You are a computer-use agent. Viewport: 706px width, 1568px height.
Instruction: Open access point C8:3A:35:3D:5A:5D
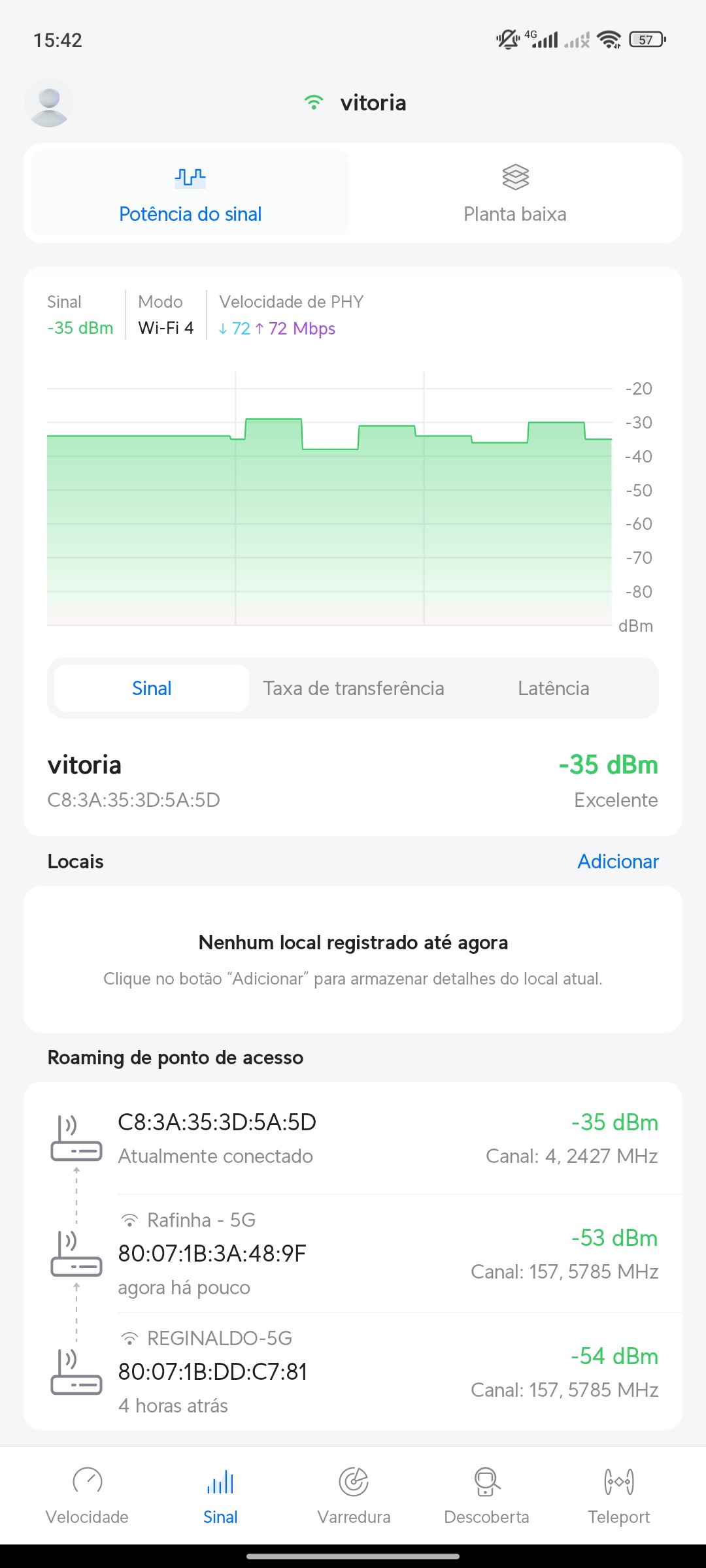353,1138
